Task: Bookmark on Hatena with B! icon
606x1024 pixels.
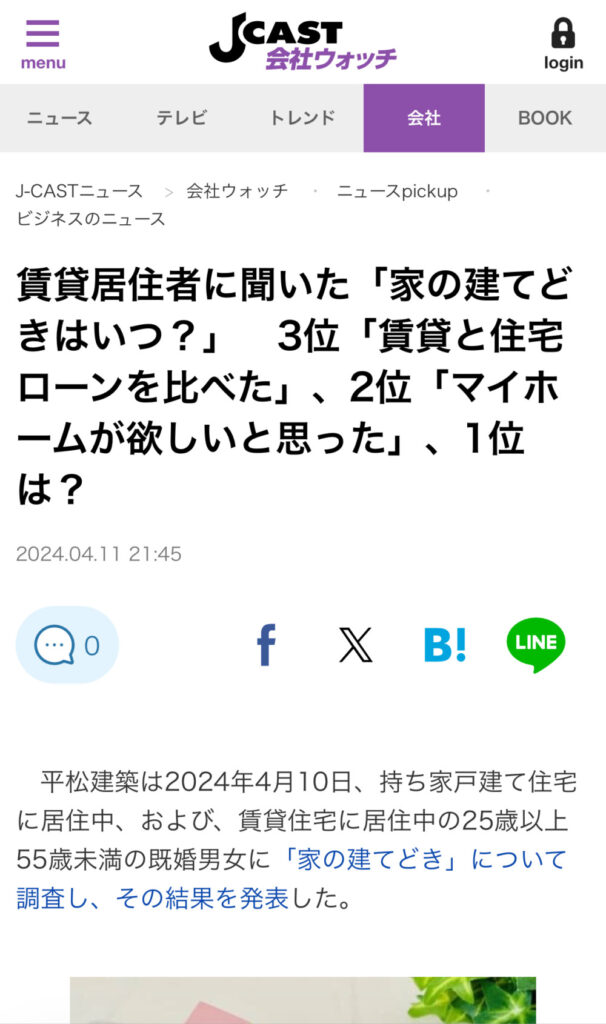Action: [x=445, y=645]
